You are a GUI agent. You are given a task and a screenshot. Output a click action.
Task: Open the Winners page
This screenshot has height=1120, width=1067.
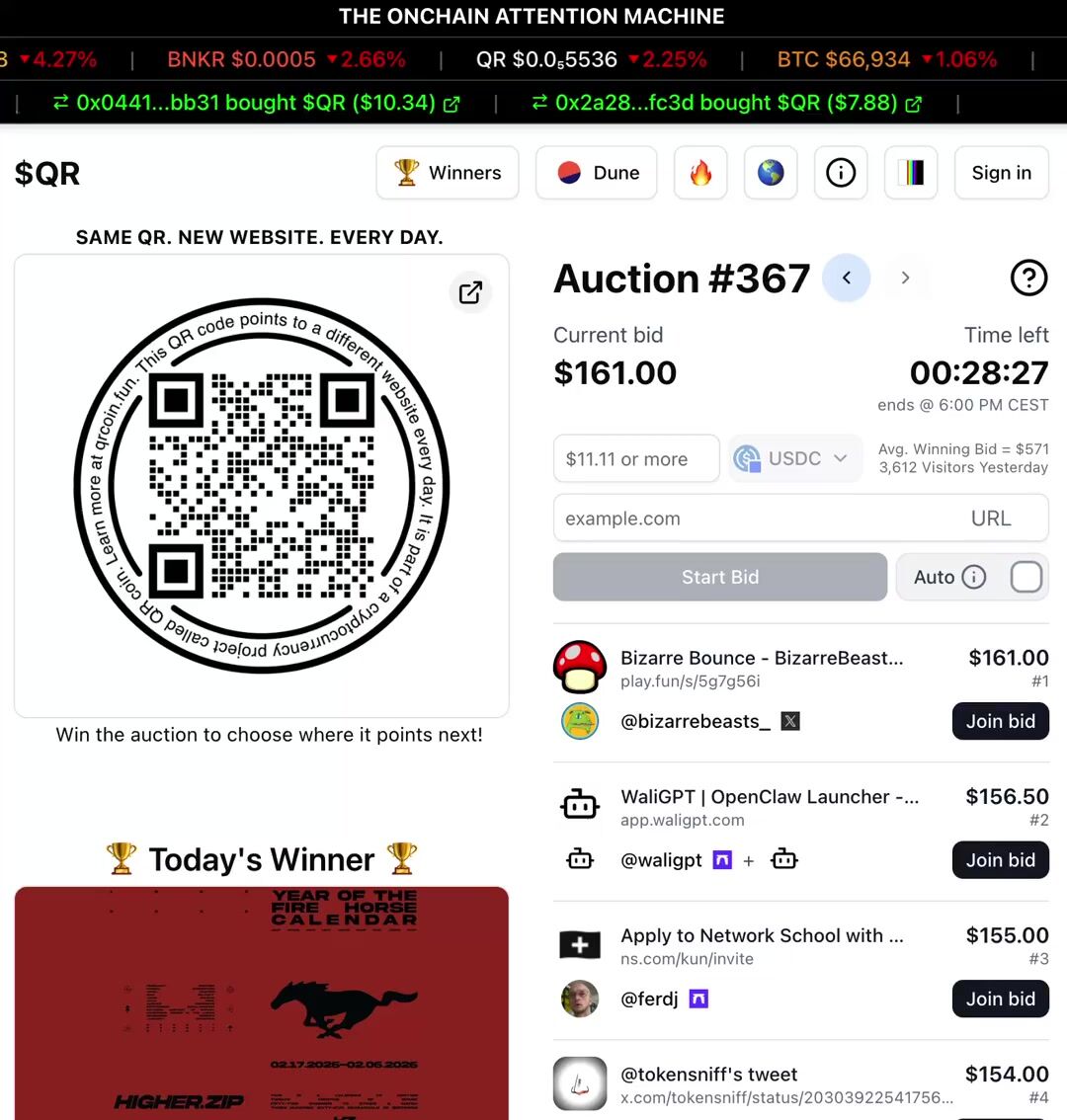[448, 173]
